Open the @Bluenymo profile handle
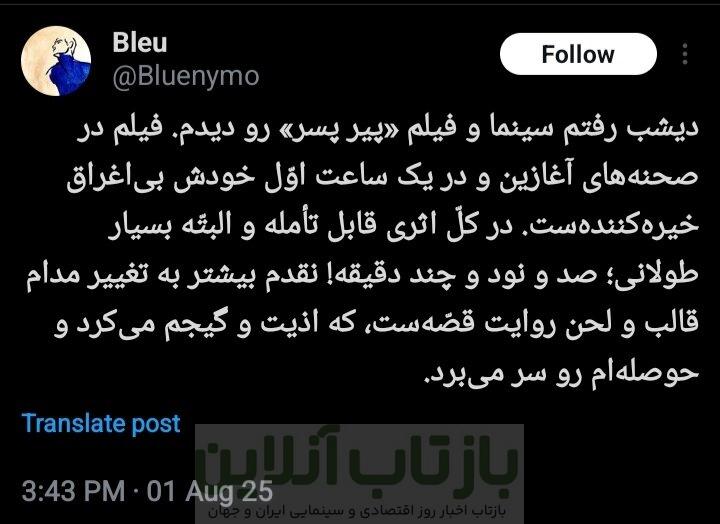The height and width of the screenshot is (524, 720). click(x=186, y=76)
